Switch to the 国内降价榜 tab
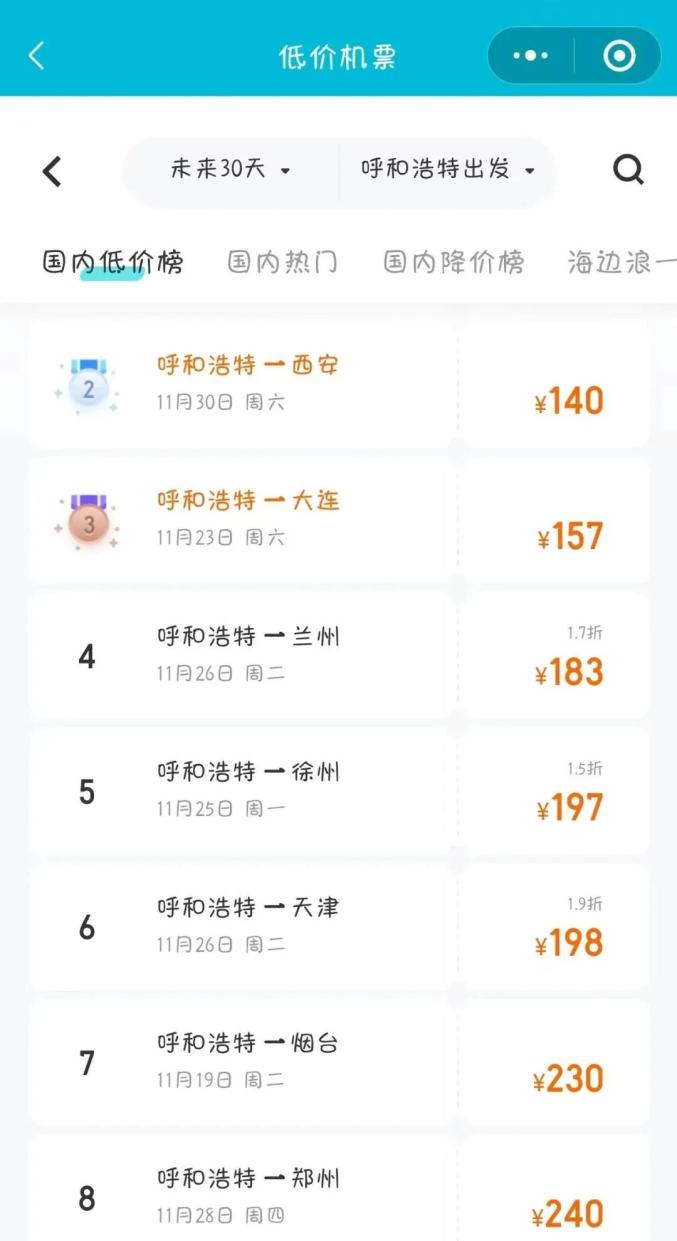 [x=453, y=262]
